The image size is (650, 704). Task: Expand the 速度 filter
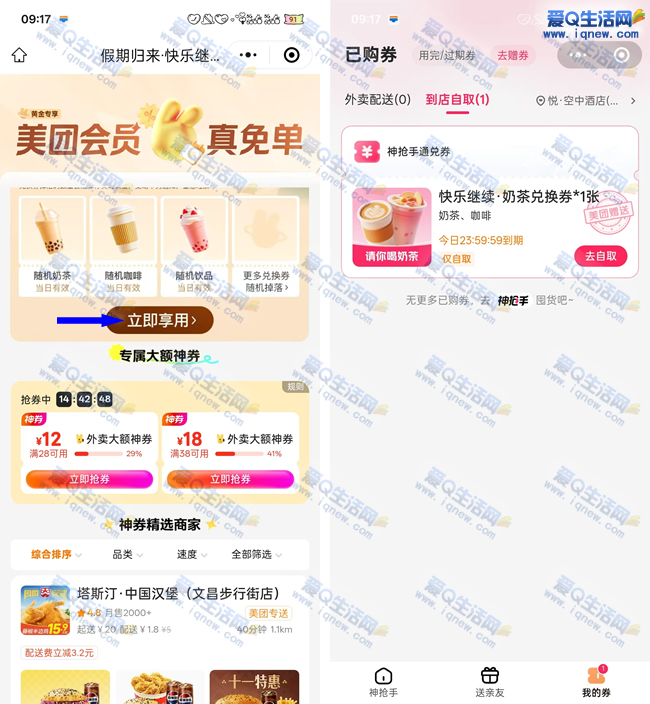pyautogui.click(x=192, y=554)
